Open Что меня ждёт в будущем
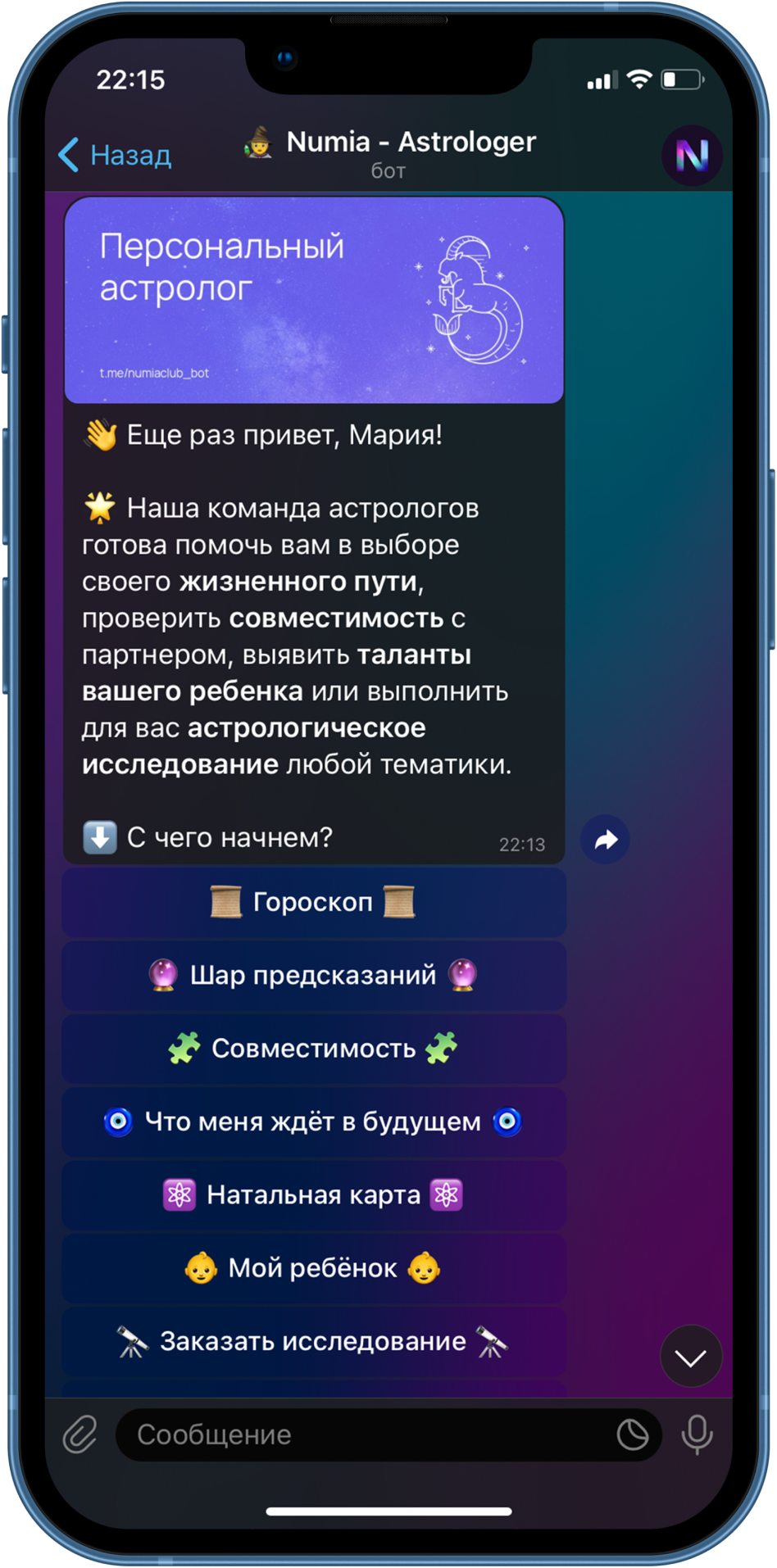 coord(314,1122)
